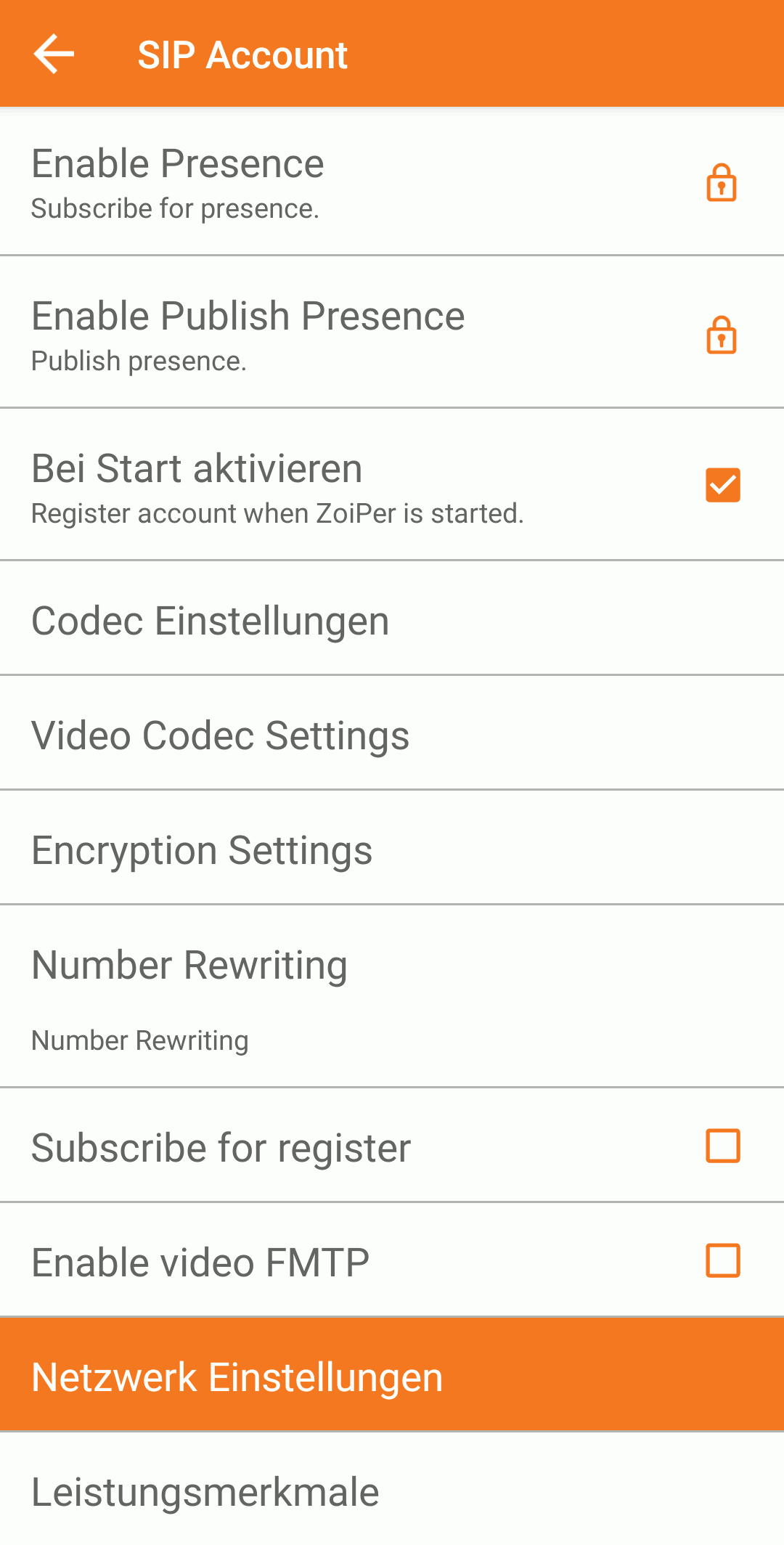Open Codec Einstellungen
784x1545 pixels.
[392, 621]
